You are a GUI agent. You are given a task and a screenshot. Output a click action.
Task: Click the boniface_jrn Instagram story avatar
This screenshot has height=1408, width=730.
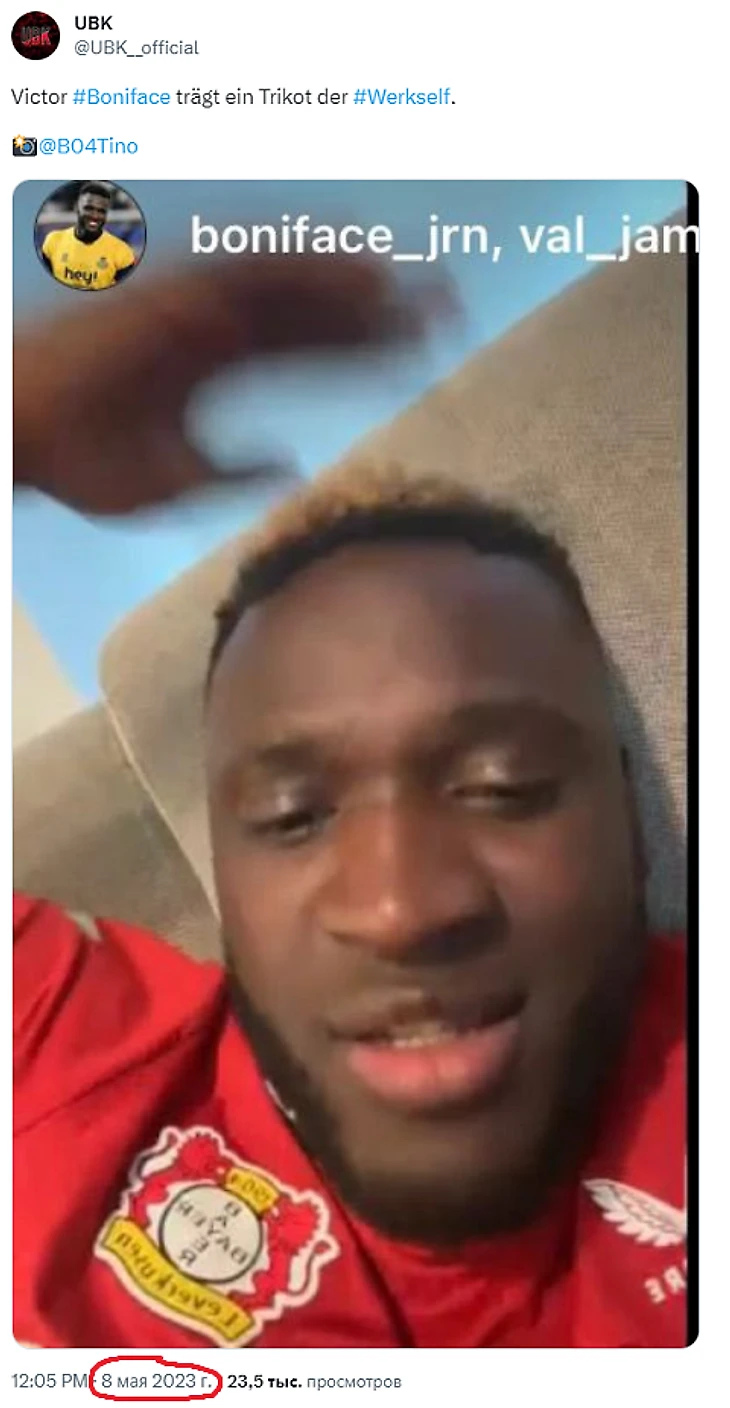(88, 238)
